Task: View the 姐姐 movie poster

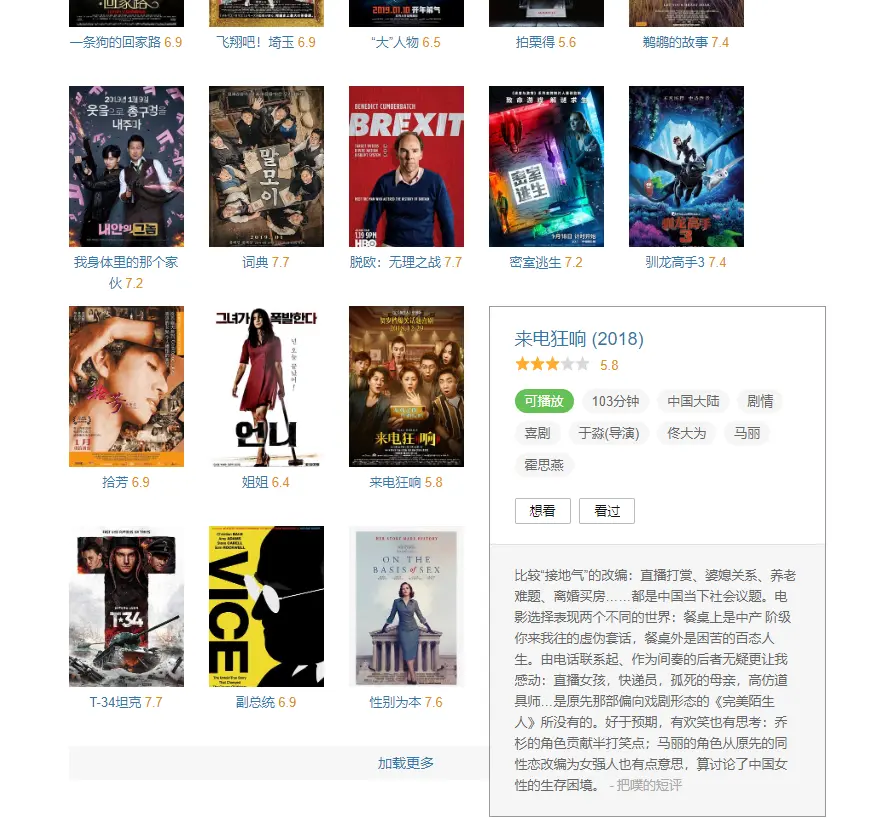Action: pyautogui.click(x=266, y=386)
